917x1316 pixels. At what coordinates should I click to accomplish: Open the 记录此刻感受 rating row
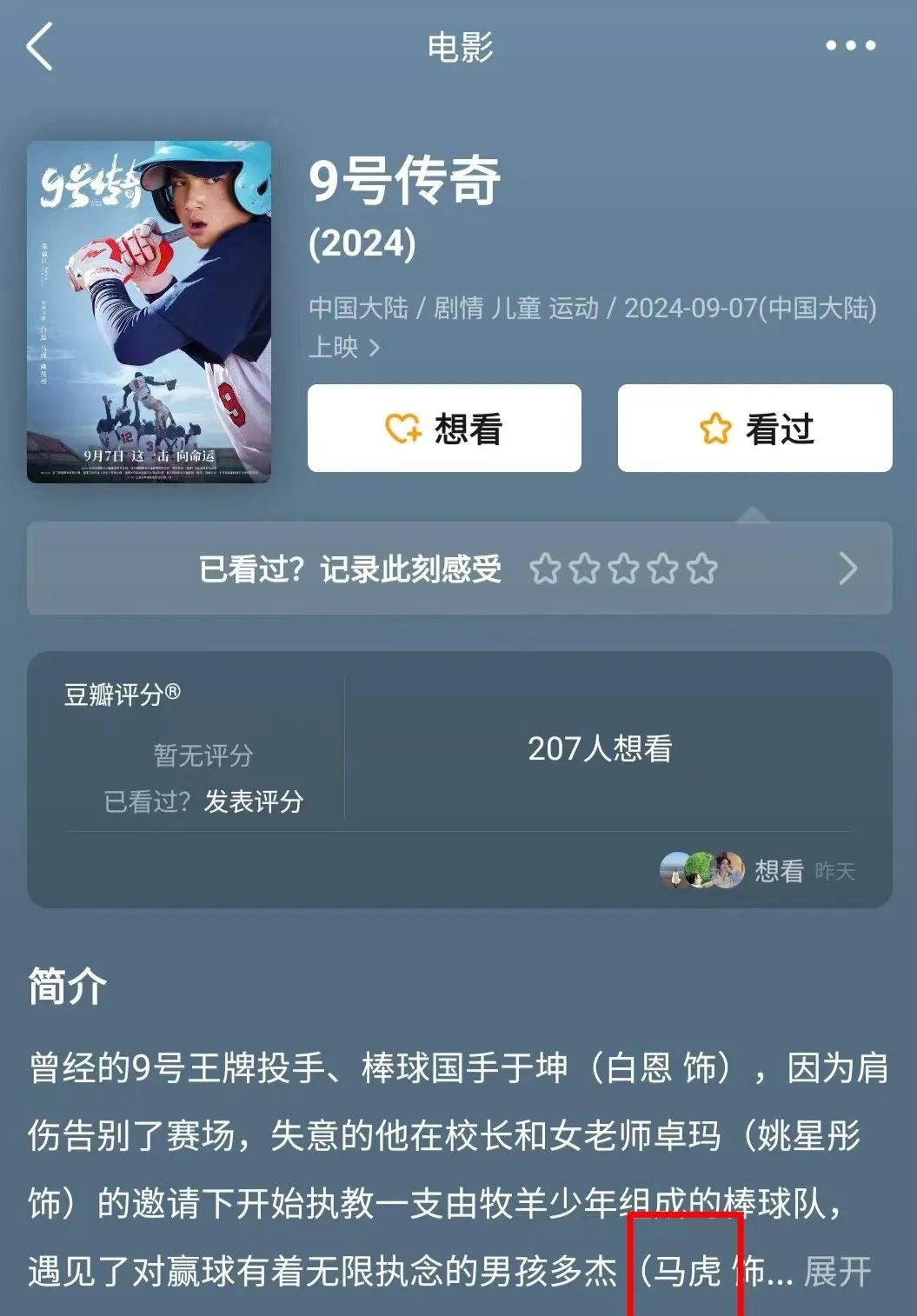459,569
